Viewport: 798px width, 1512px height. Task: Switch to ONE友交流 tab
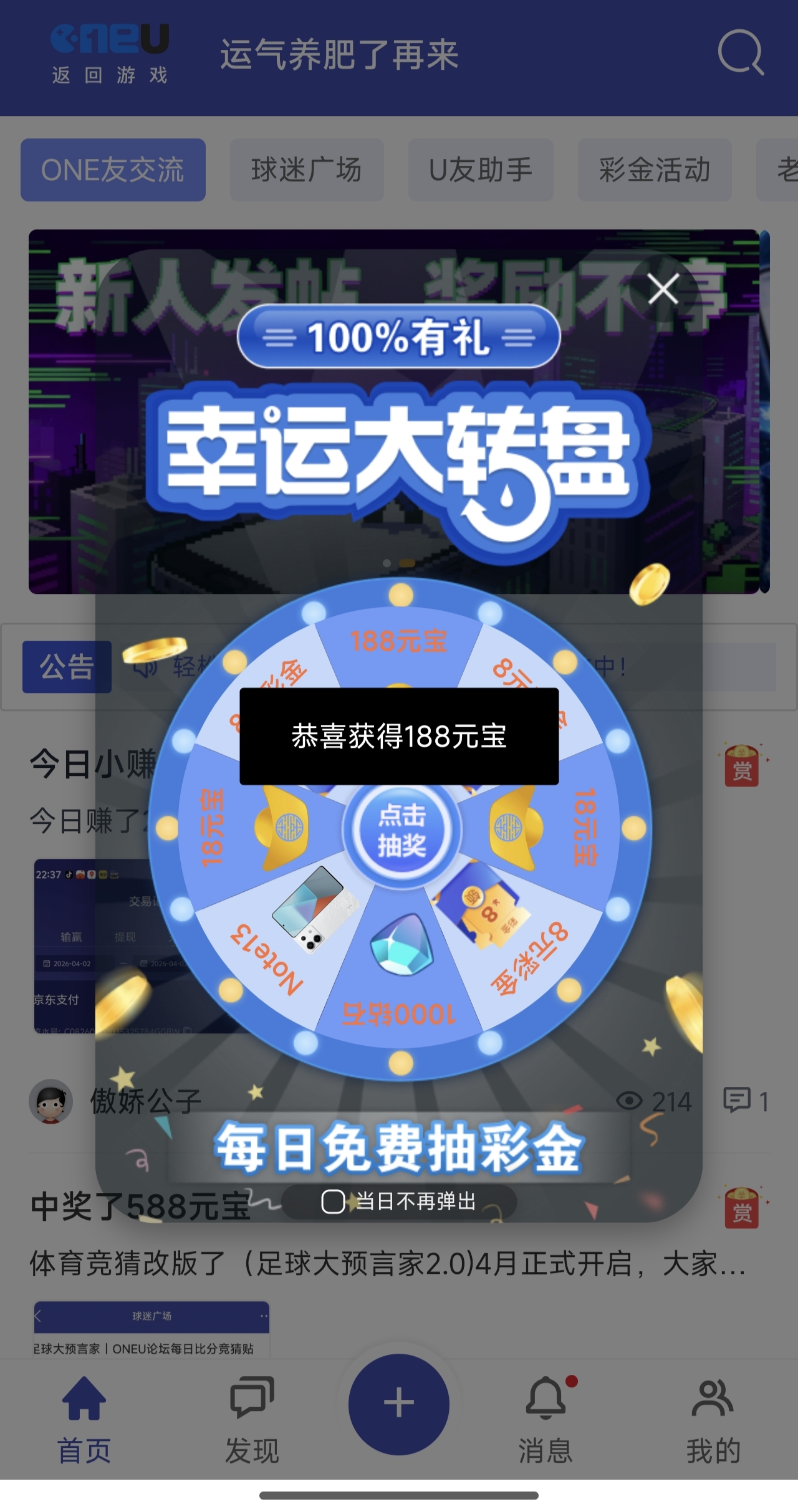point(113,170)
